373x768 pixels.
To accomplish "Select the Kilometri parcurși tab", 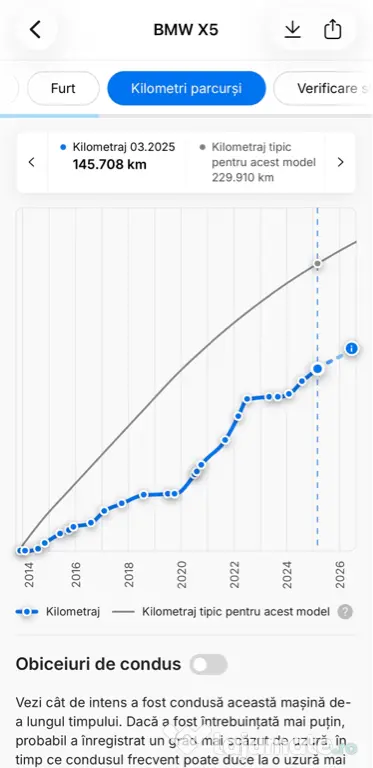I will point(186,89).
